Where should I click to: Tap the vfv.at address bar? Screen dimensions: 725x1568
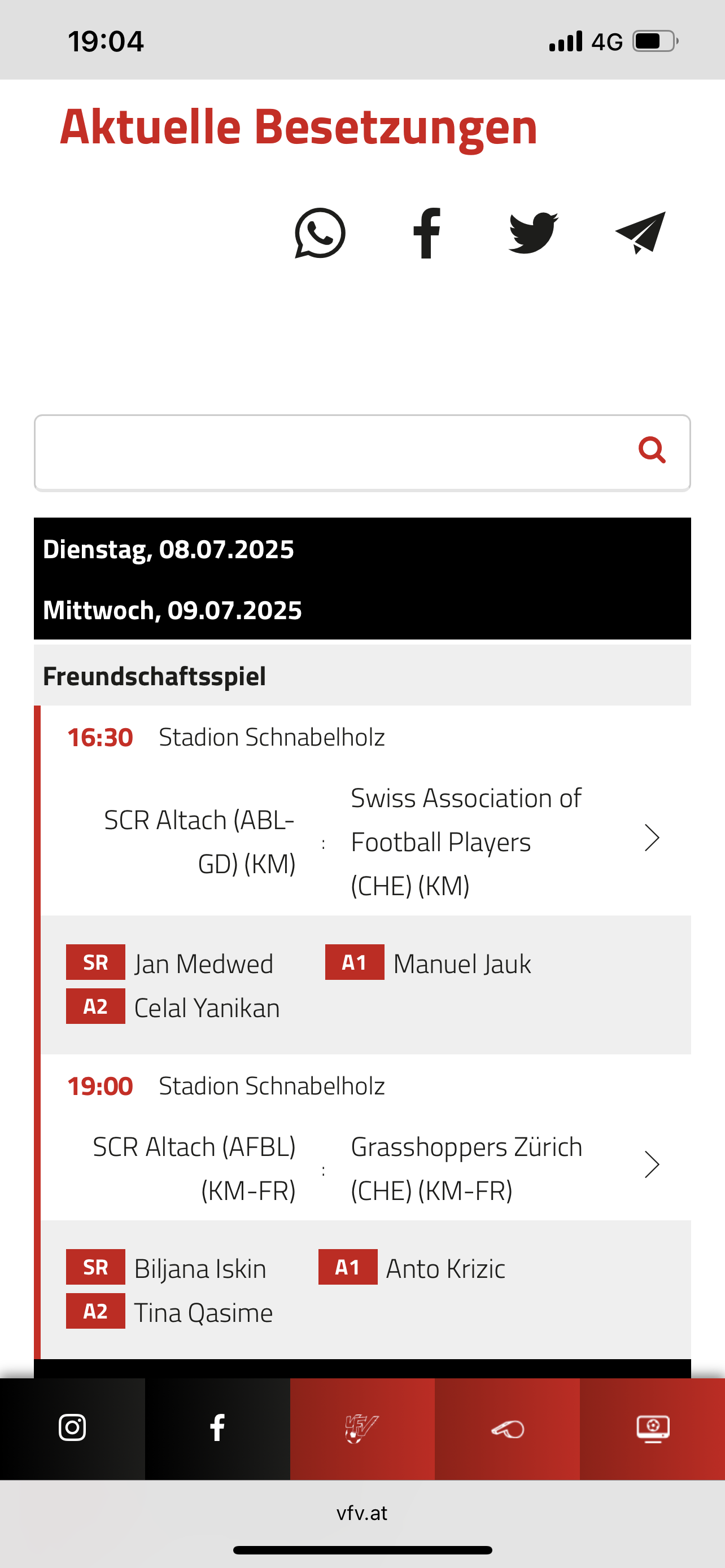pyautogui.click(x=362, y=1513)
